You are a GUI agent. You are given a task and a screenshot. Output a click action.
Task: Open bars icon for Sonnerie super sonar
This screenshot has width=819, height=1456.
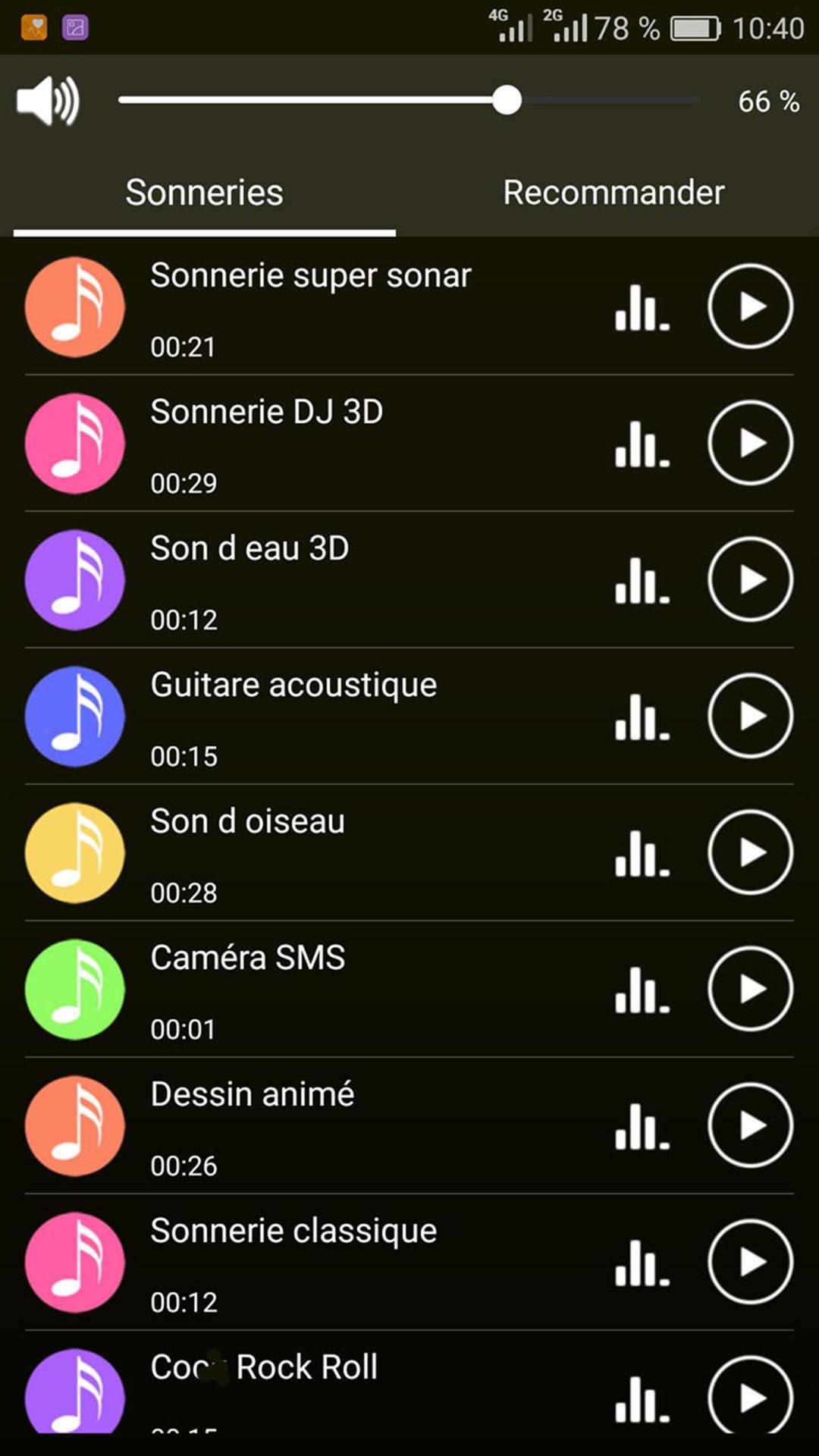[642, 307]
